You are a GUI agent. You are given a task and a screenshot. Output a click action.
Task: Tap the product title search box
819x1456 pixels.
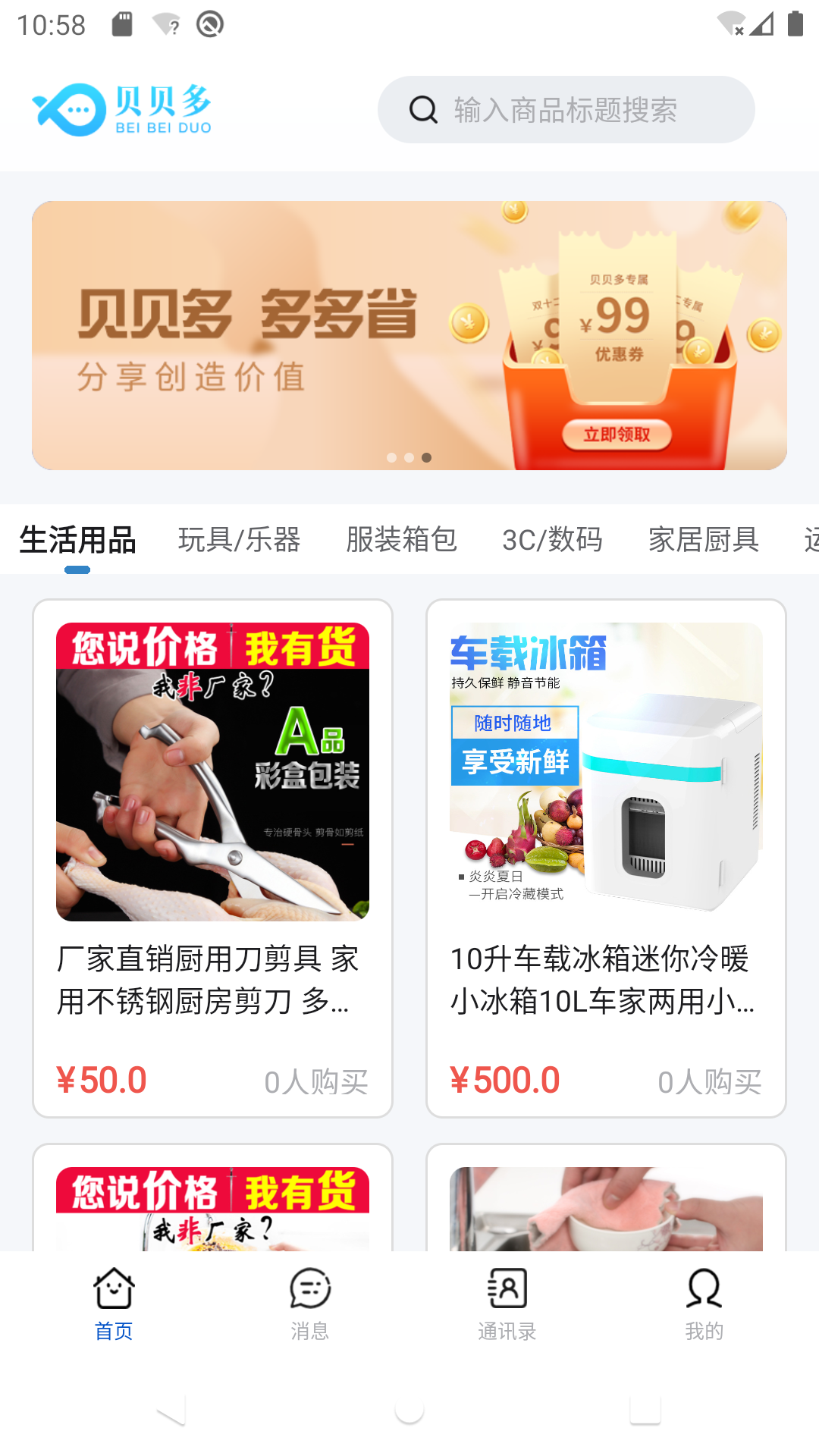click(x=566, y=110)
